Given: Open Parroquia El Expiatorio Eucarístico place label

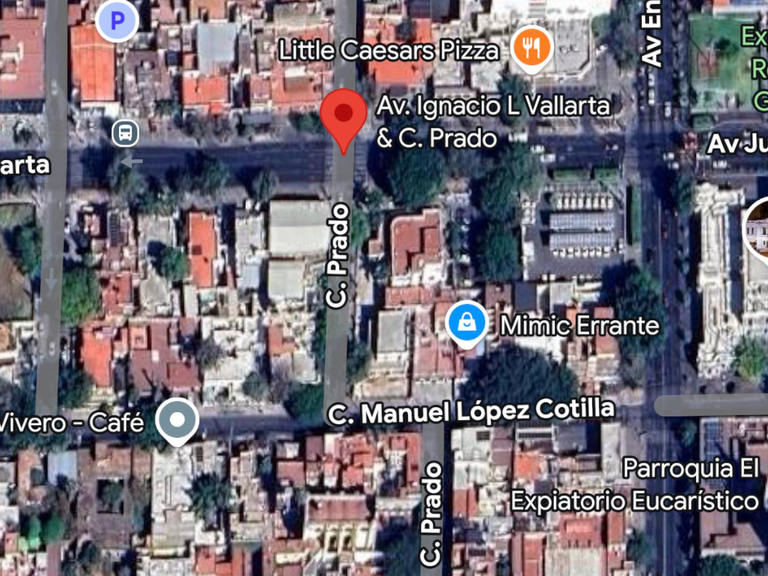Looking at the screenshot, I should (635, 484).
